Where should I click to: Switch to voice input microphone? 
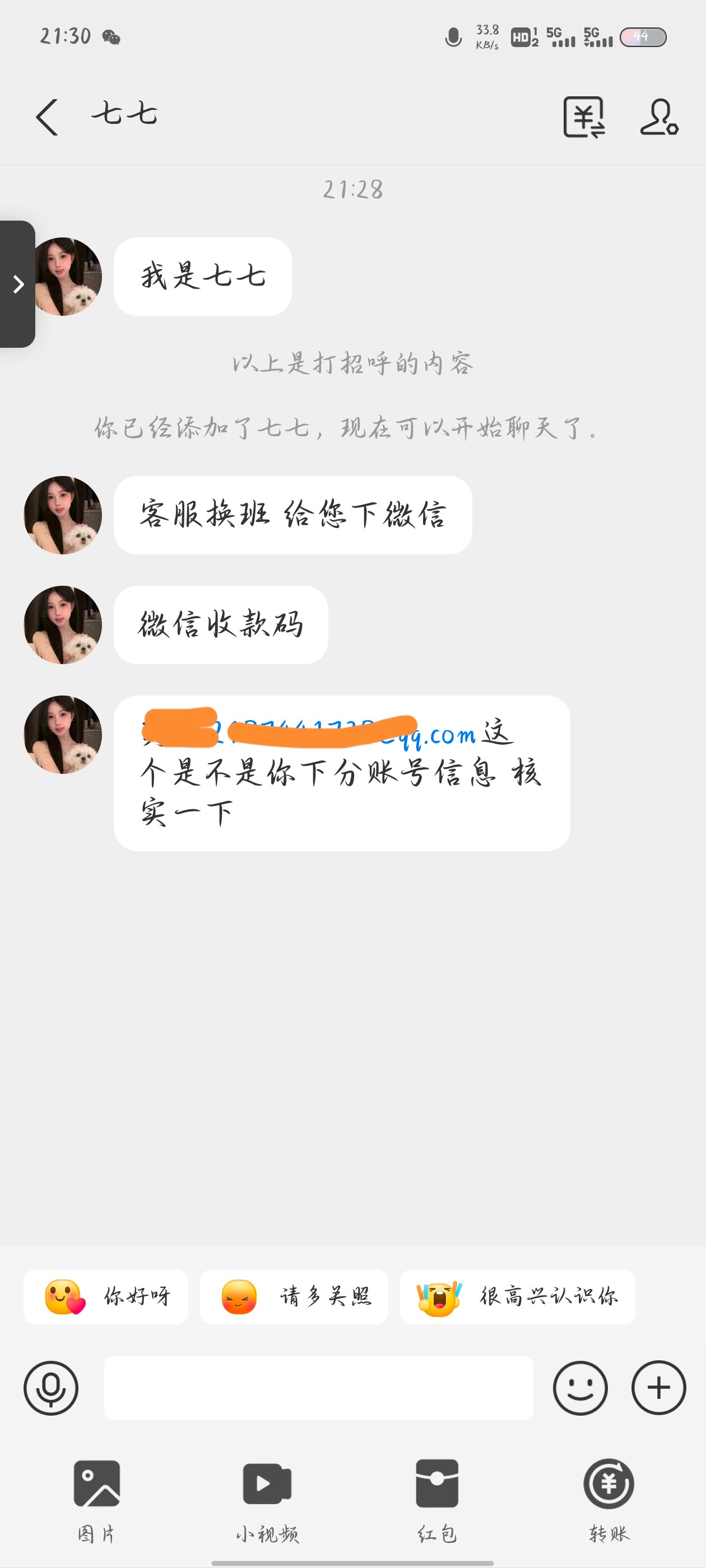[x=51, y=1388]
